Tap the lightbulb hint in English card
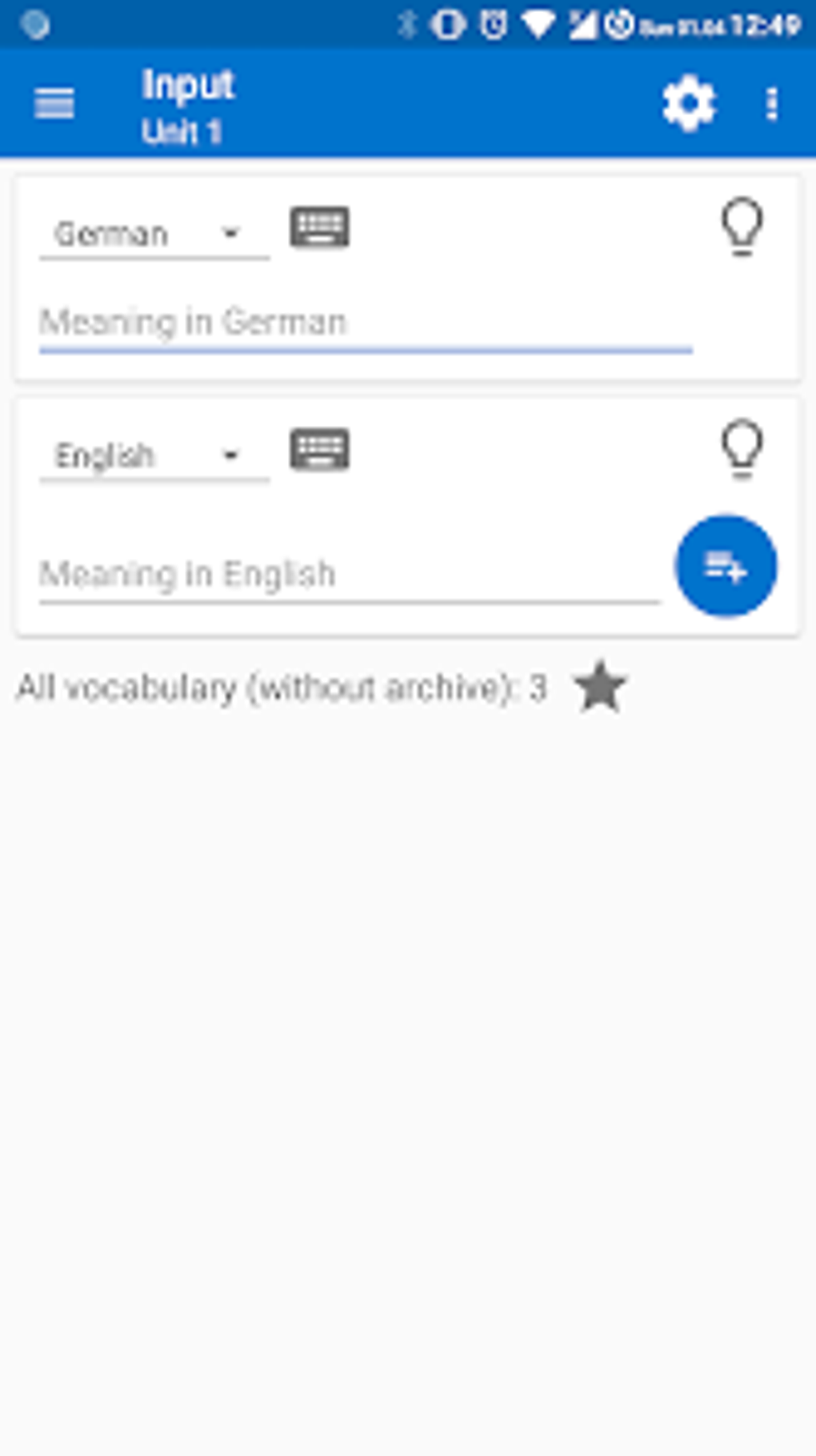The width and height of the screenshot is (816, 1456). tap(742, 449)
